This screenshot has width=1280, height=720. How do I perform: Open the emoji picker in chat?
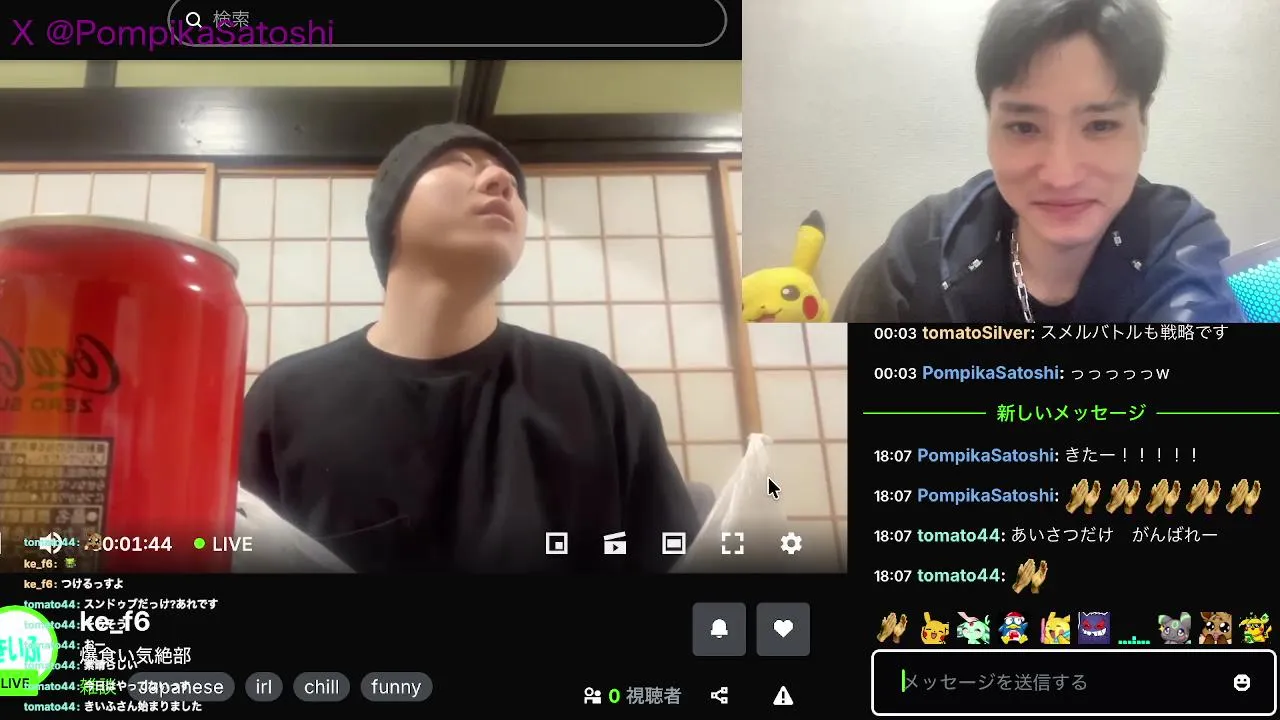(x=1242, y=682)
